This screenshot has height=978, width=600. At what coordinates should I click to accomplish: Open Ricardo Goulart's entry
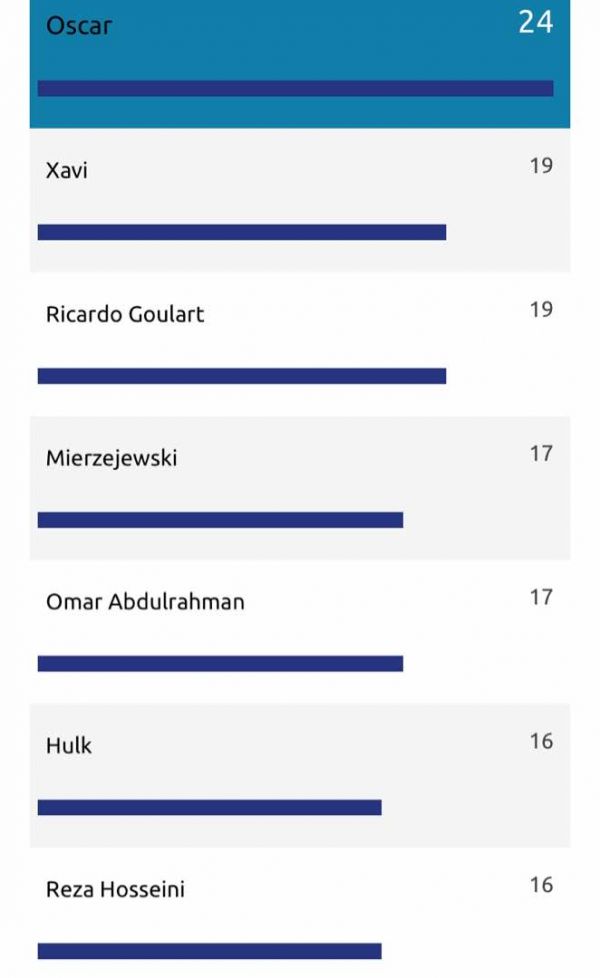[300, 344]
